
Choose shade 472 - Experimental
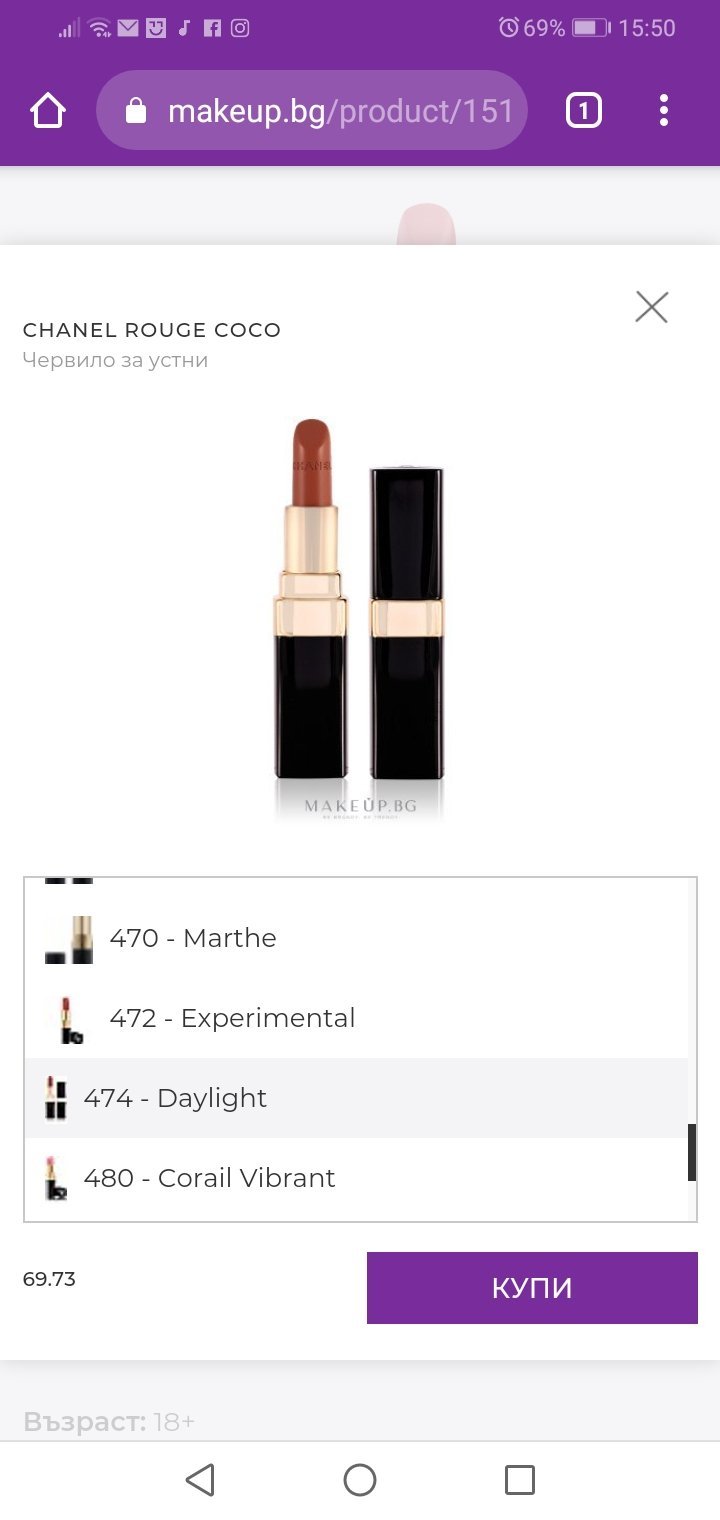[x=232, y=1018]
